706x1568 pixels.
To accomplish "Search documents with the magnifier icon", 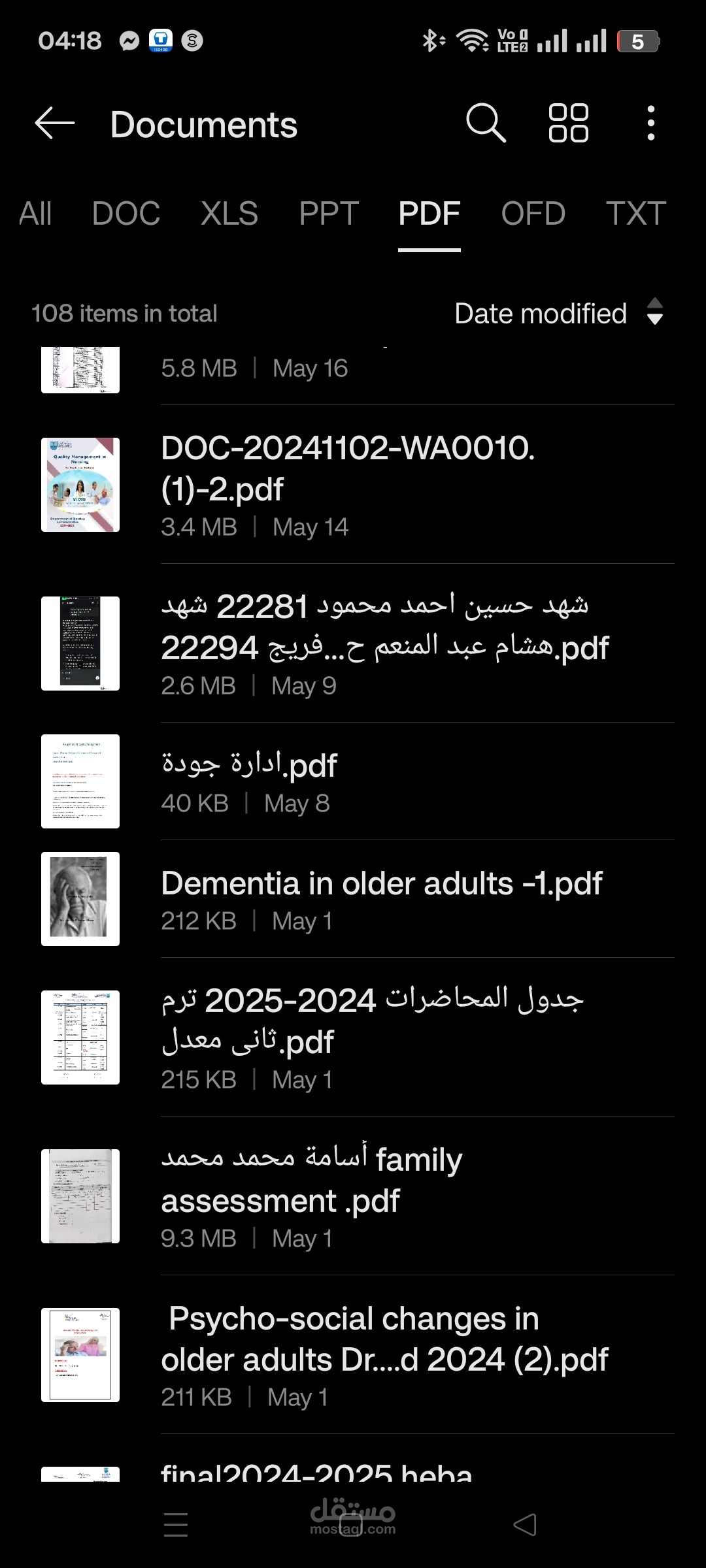I will pos(486,123).
